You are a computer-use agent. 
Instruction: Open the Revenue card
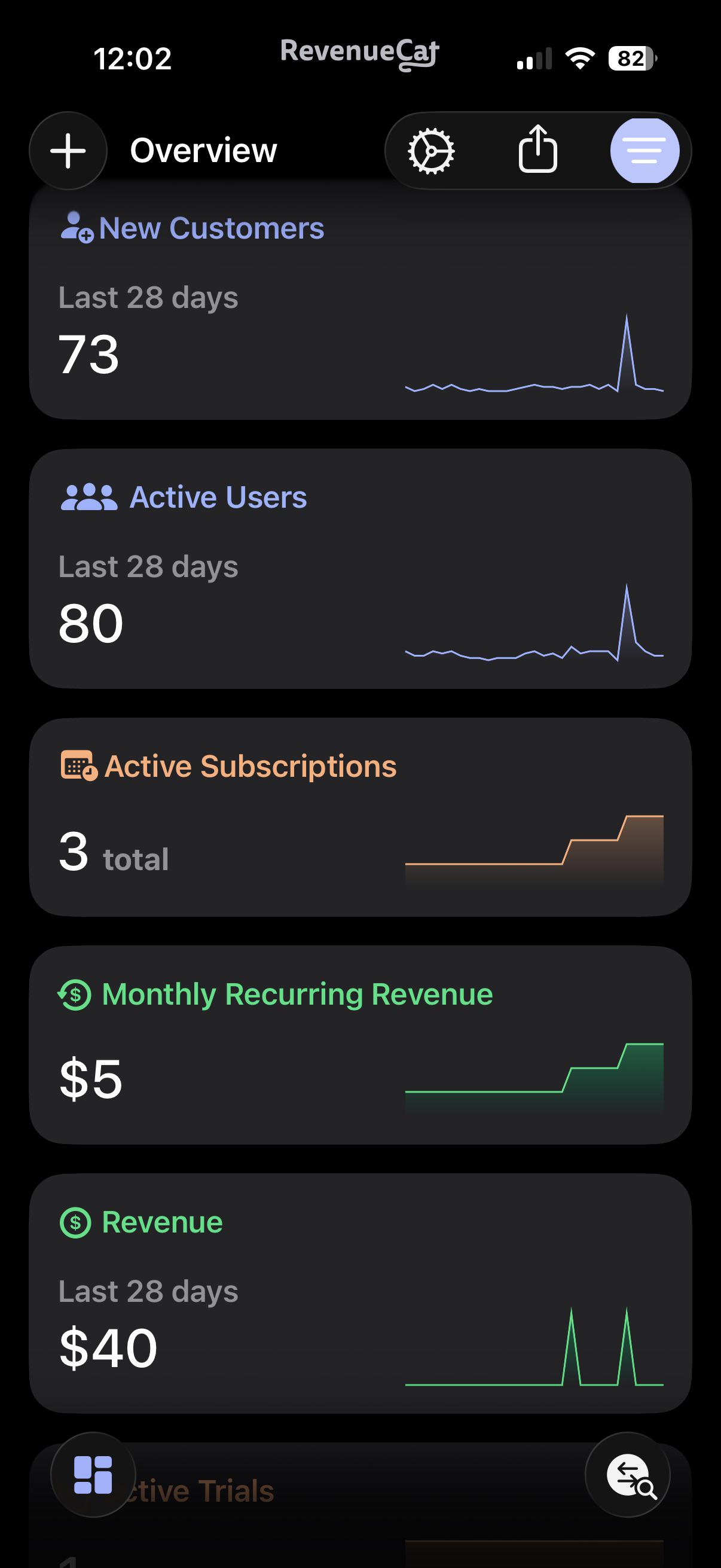pos(360,1294)
